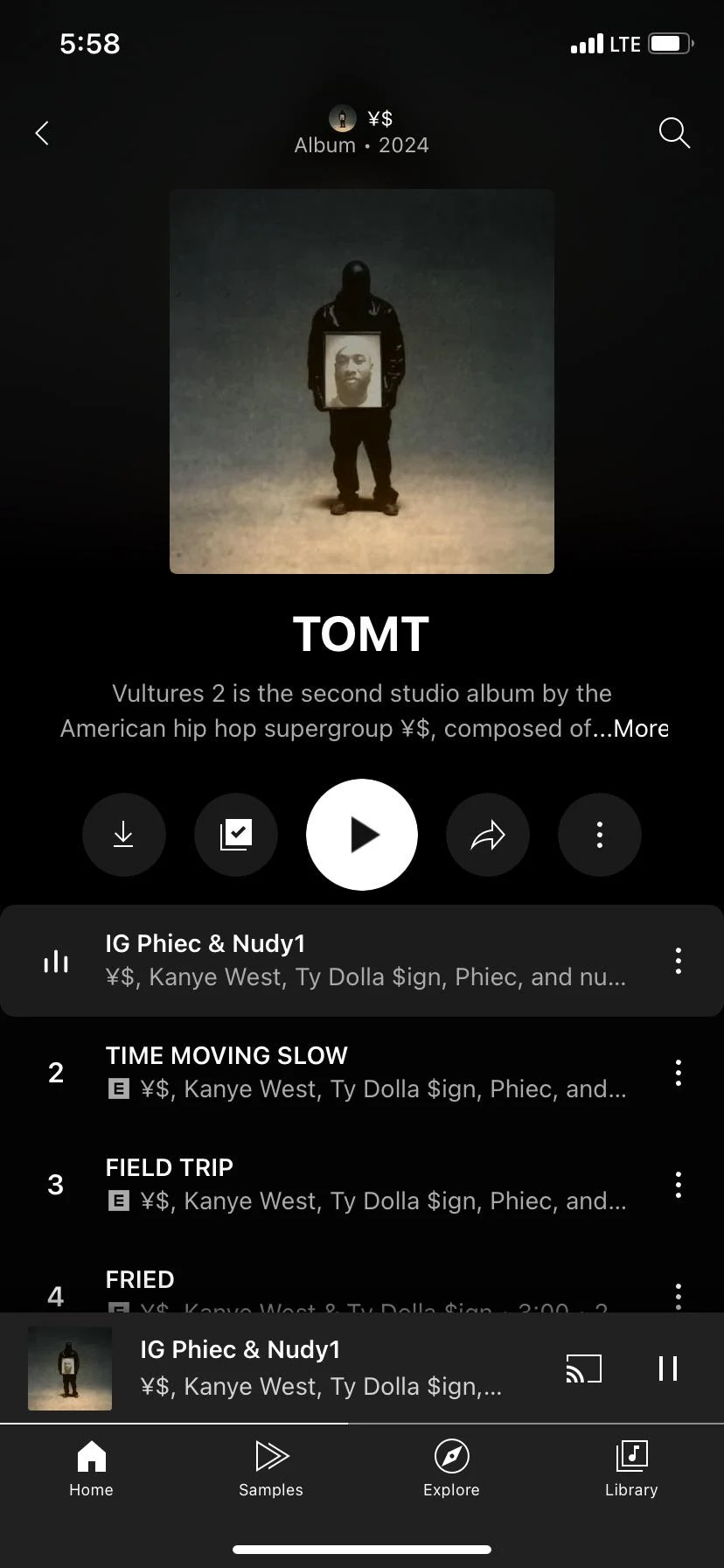The image size is (724, 1568).
Task: Open options for IG Phiec & Nudy1
Action: tap(679, 961)
